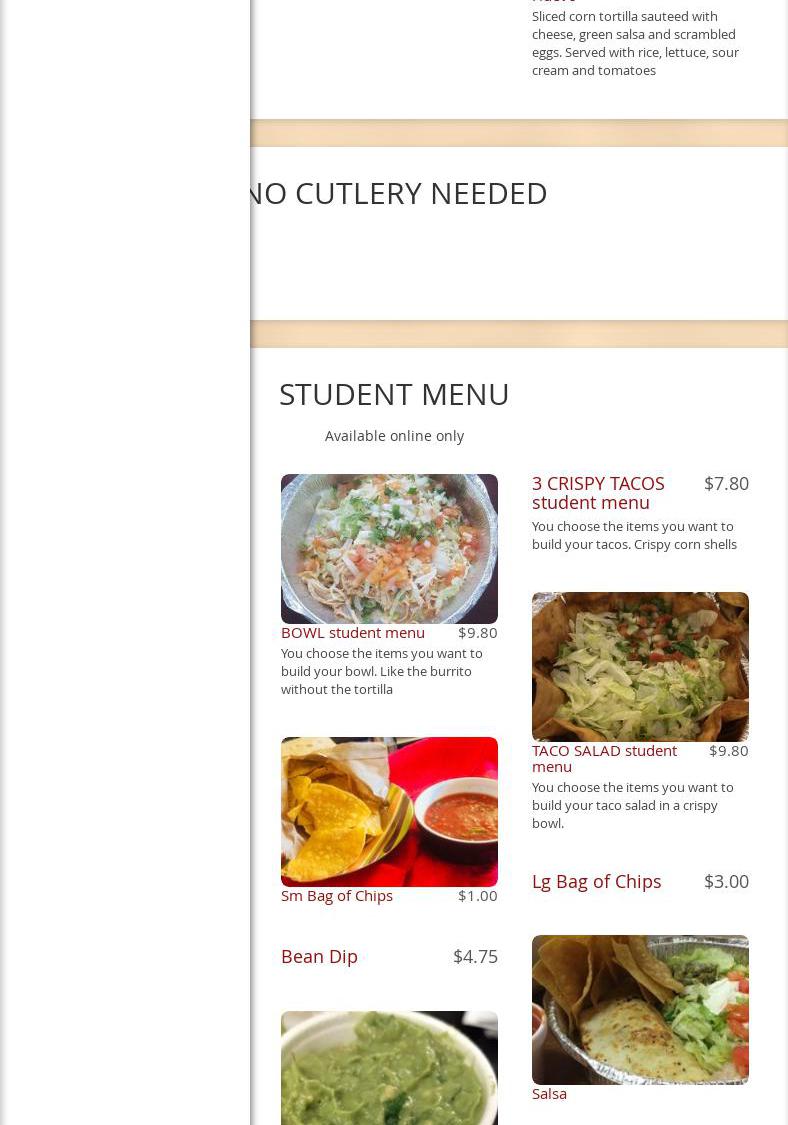The image size is (788, 1125).
Task: Select Lg Bag of Chips
Action: click(x=596, y=881)
